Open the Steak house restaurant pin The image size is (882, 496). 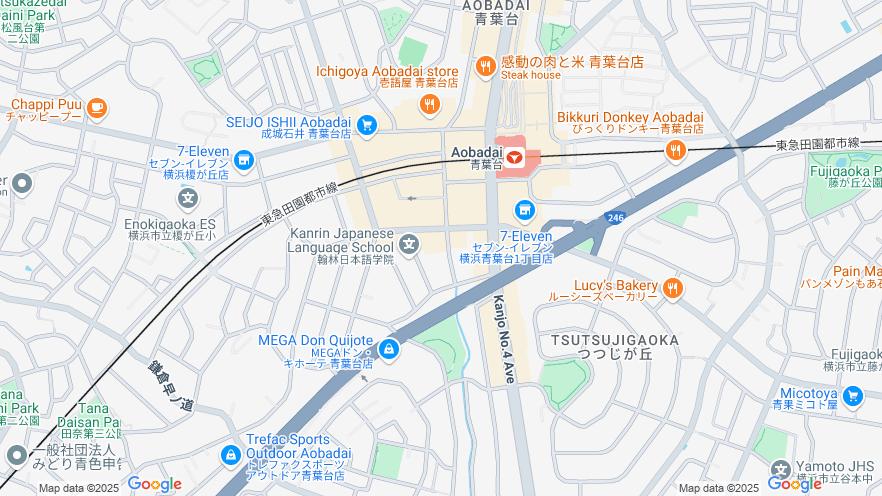485,67
